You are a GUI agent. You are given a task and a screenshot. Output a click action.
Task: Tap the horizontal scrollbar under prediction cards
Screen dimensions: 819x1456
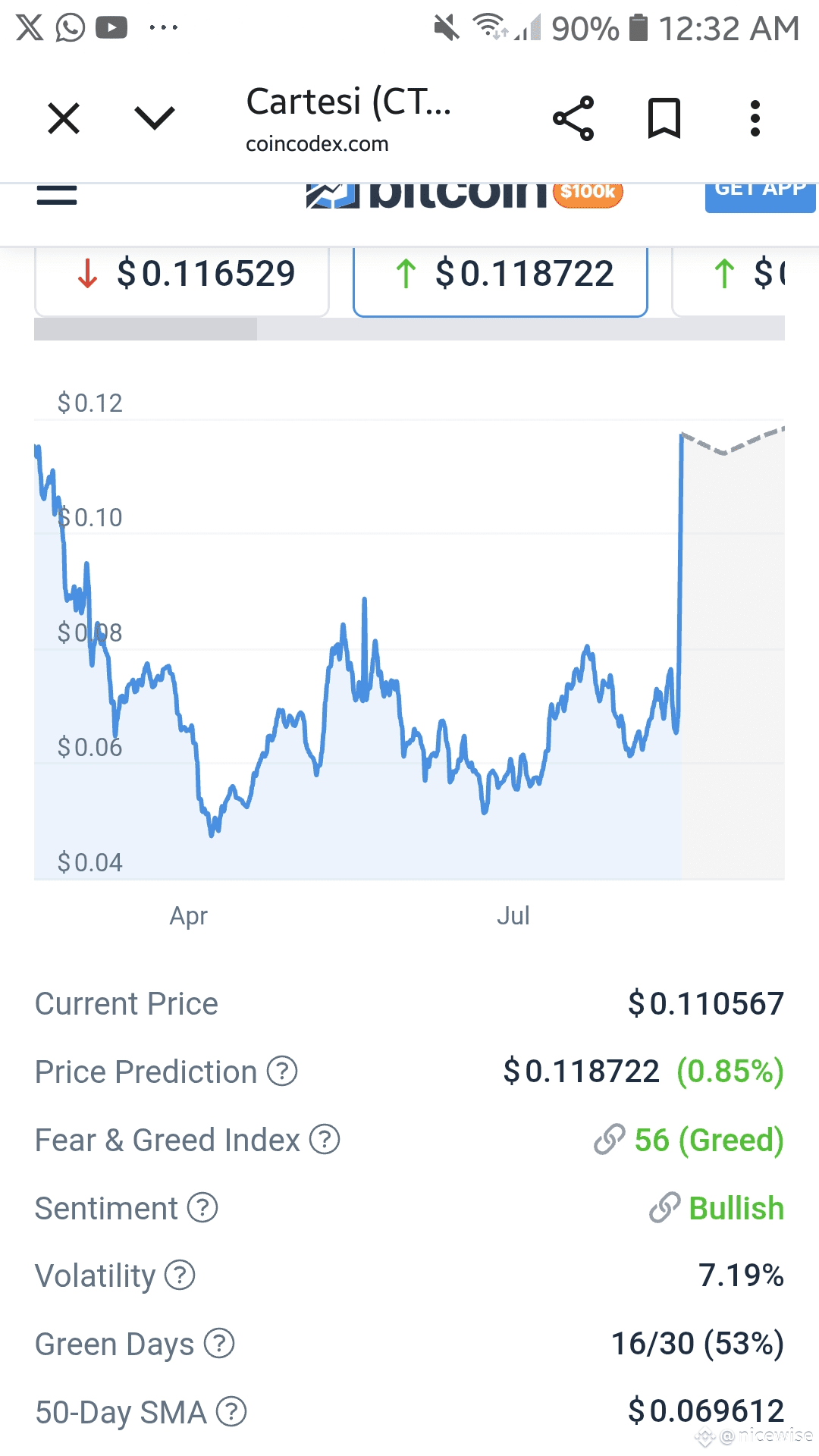[x=409, y=329]
